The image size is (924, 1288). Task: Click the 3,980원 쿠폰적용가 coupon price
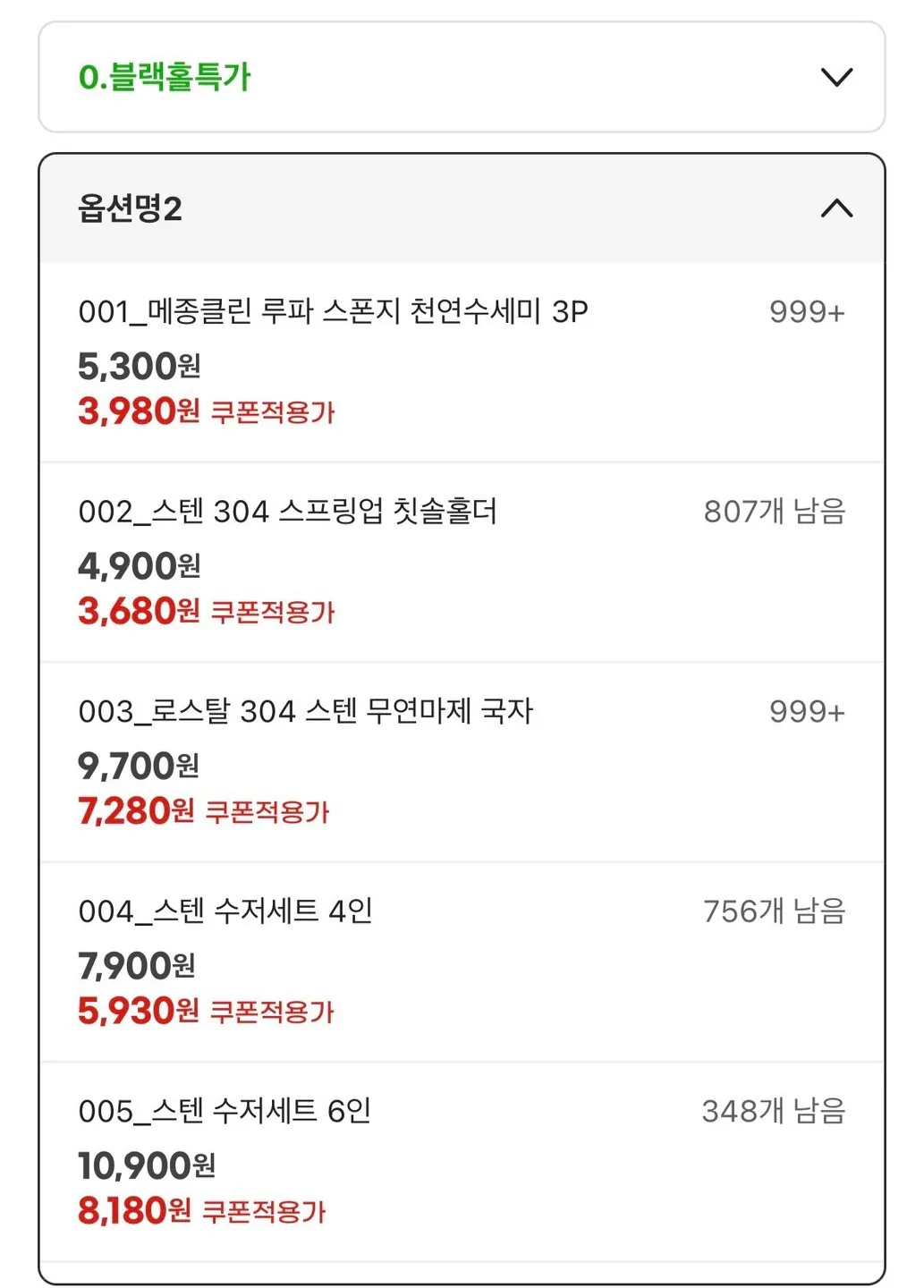(x=208, y=412)
